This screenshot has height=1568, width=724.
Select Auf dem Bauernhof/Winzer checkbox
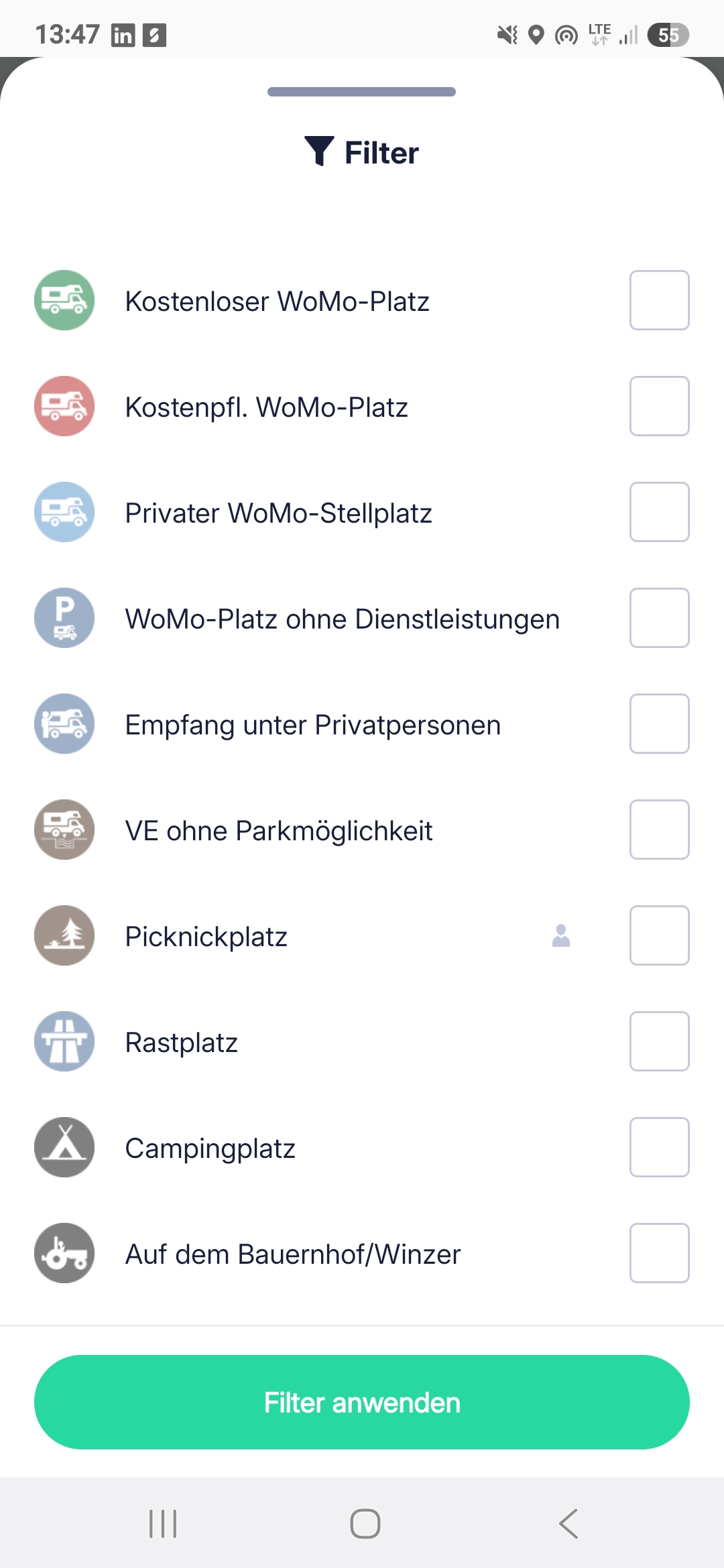click(x=659, y=1253)
